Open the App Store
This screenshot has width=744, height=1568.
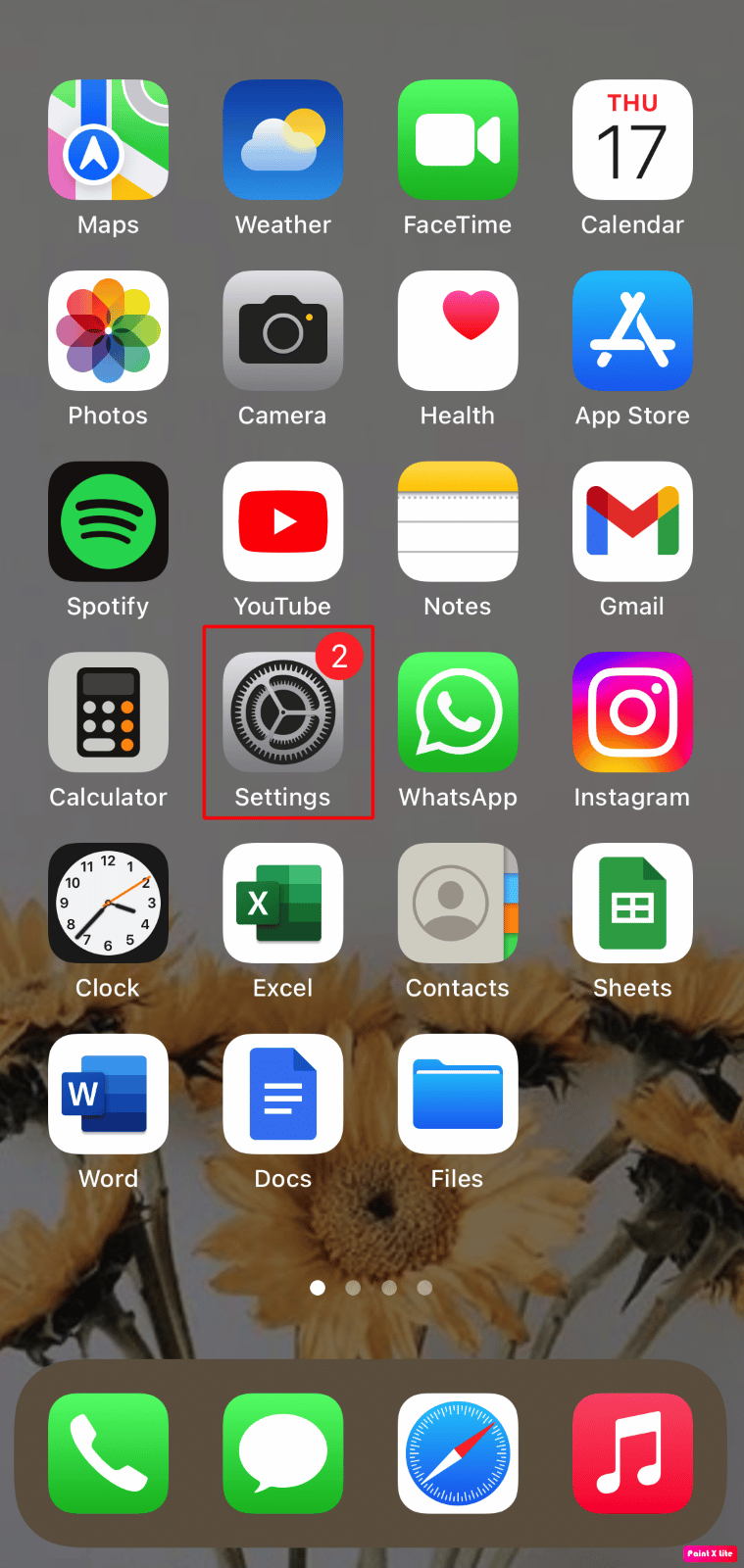(x=632, y=331)
